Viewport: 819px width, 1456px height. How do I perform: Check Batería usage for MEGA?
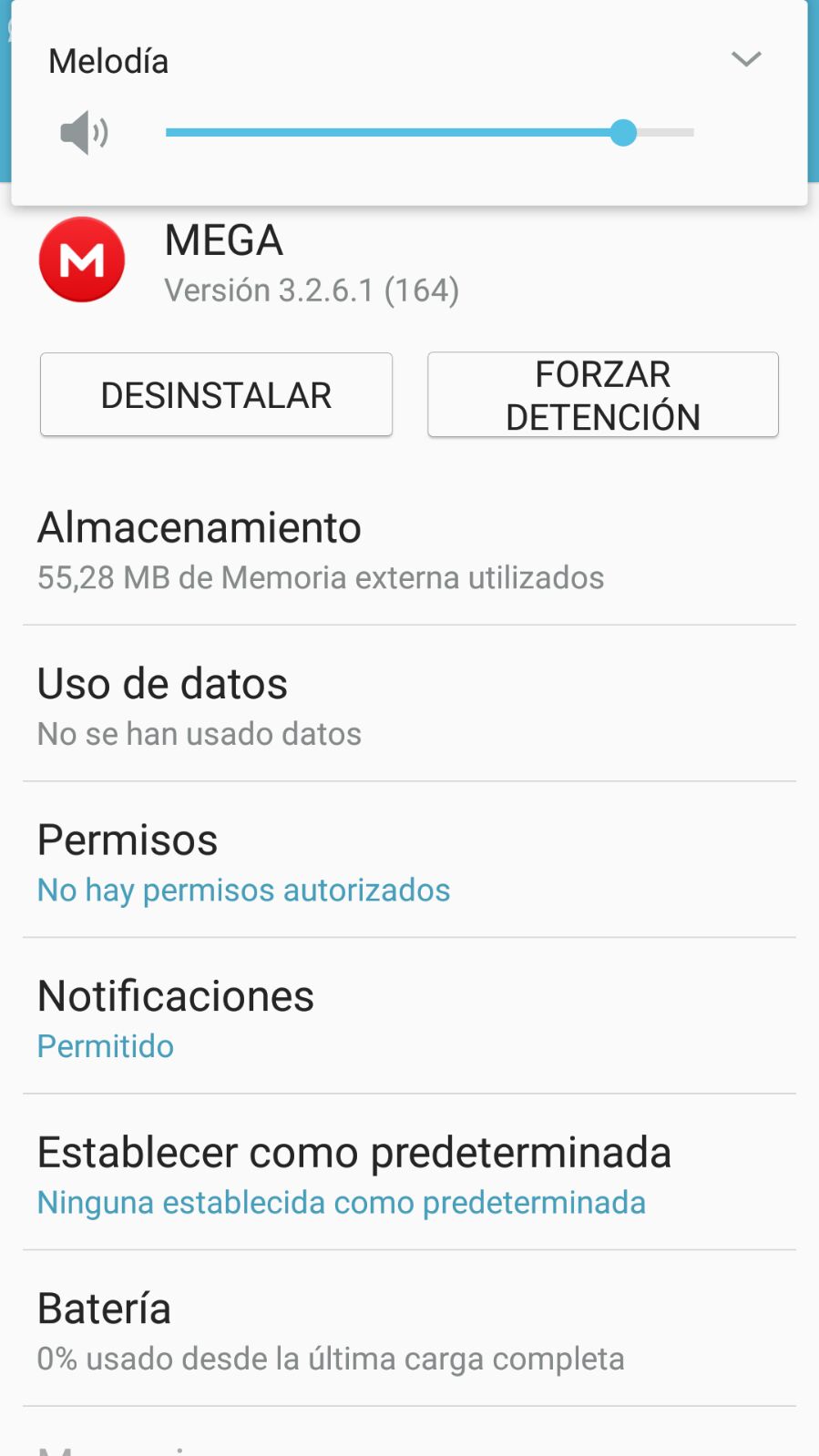click(409, 1330)
